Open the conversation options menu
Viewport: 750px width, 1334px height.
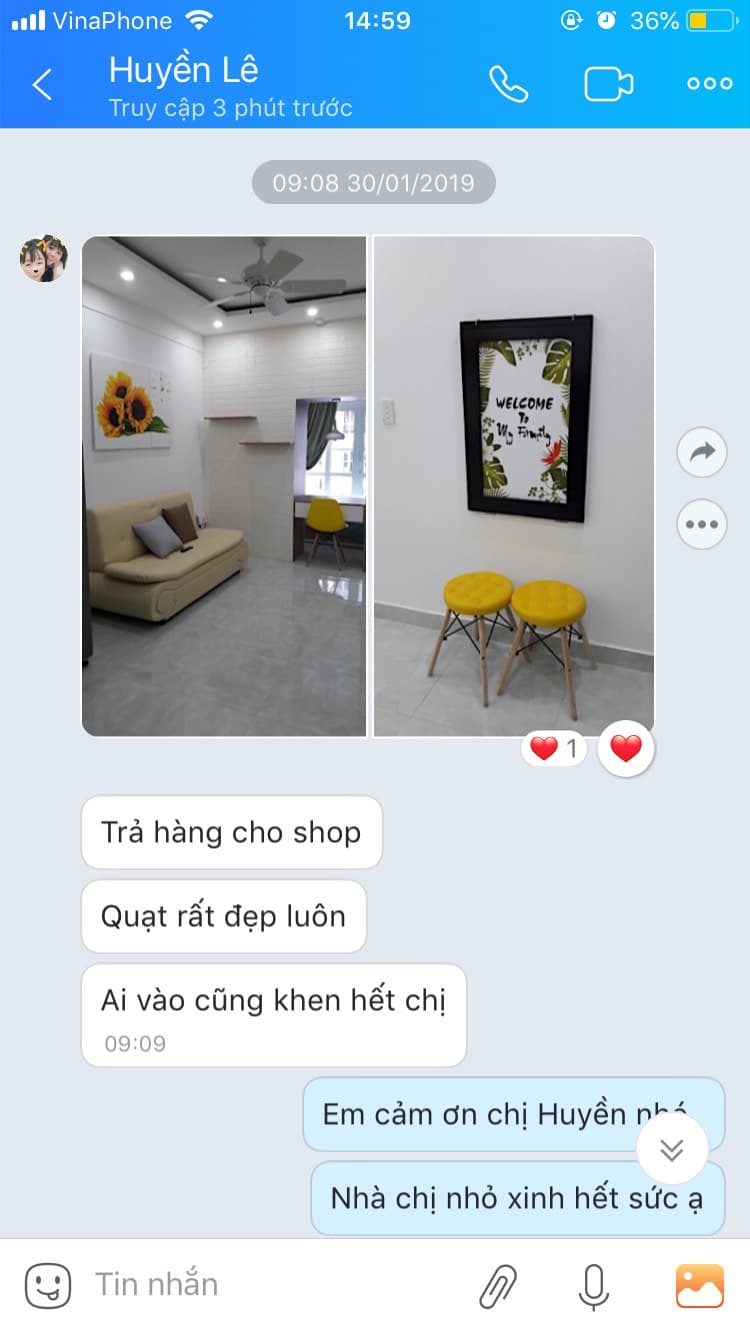[708, 84]
